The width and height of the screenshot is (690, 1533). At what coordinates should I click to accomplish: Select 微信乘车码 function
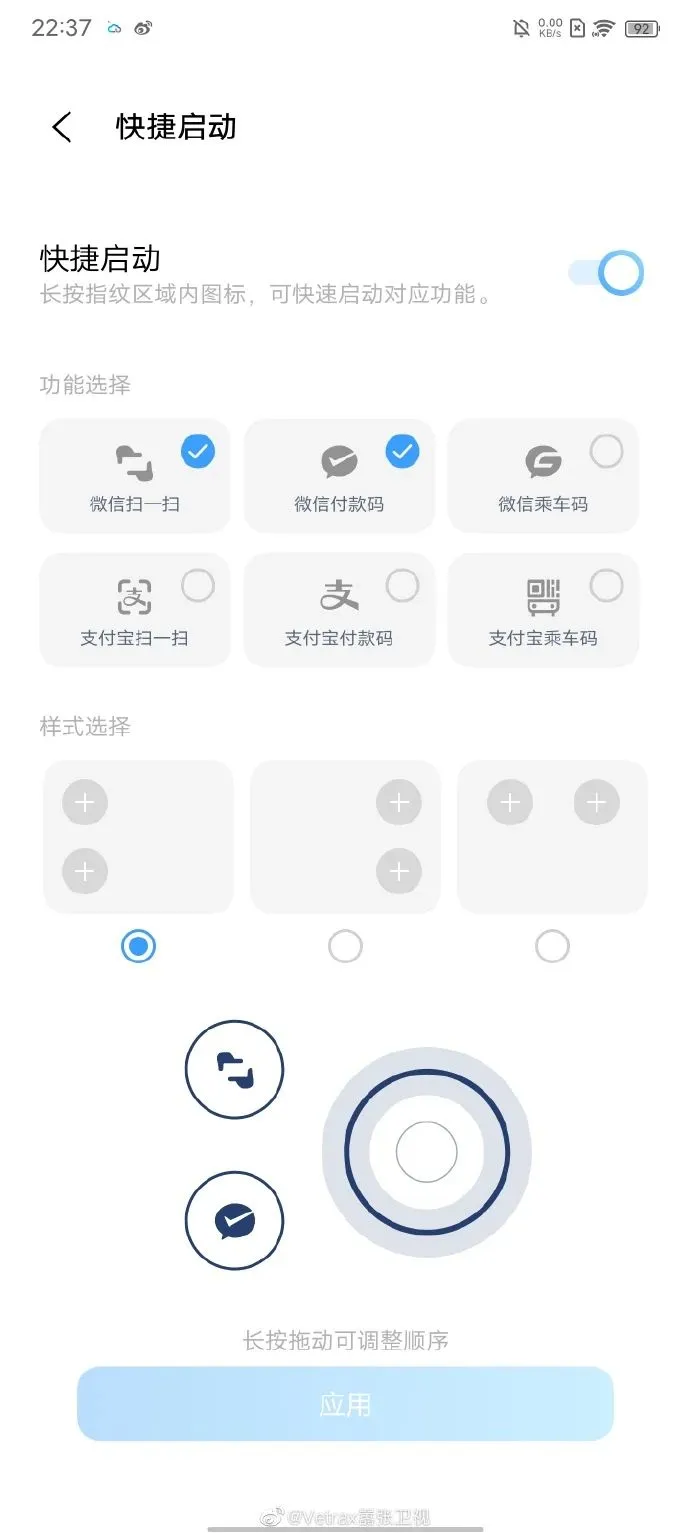tap(543, 476)
